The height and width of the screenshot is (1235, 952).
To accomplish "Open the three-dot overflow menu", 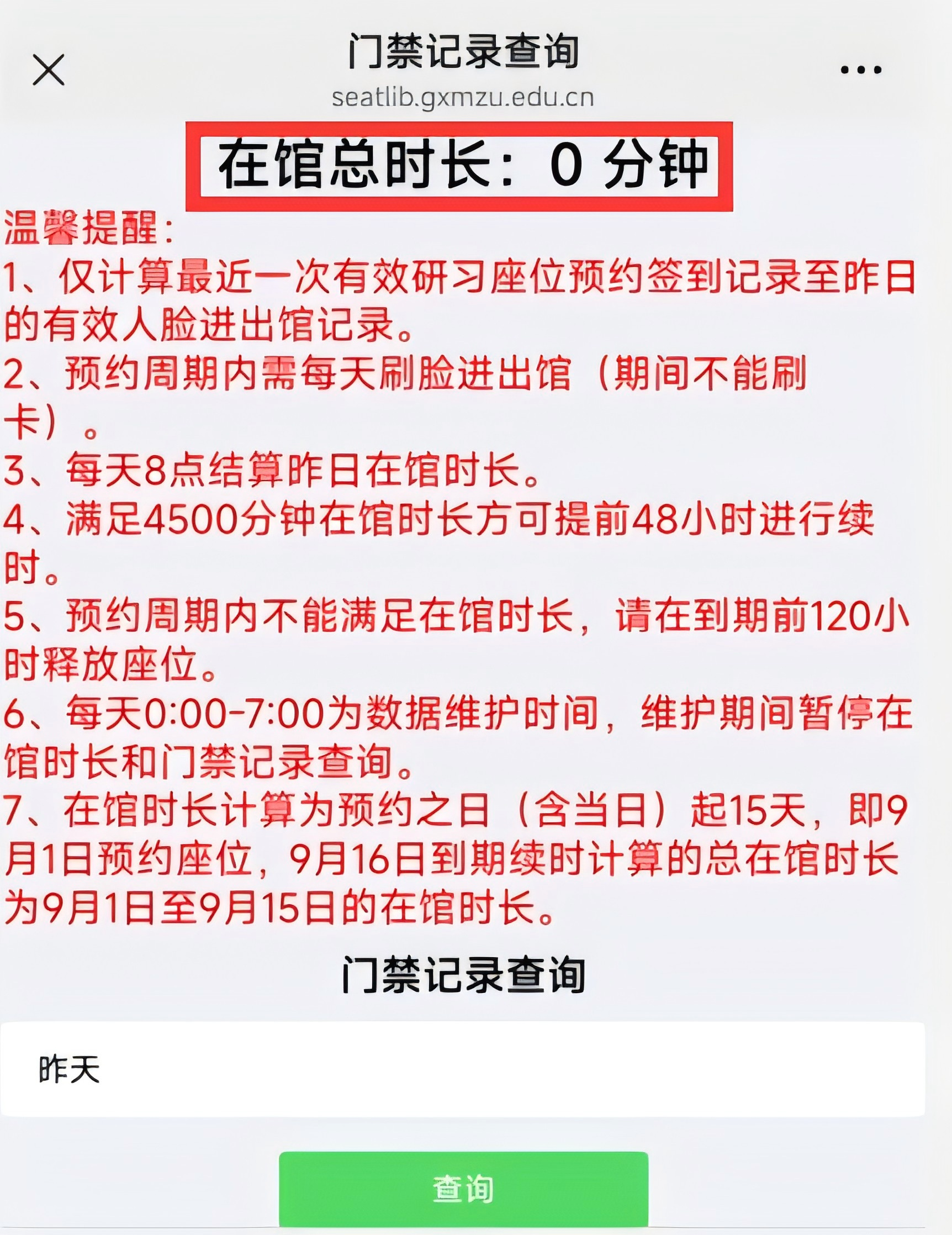I will 860,70.
